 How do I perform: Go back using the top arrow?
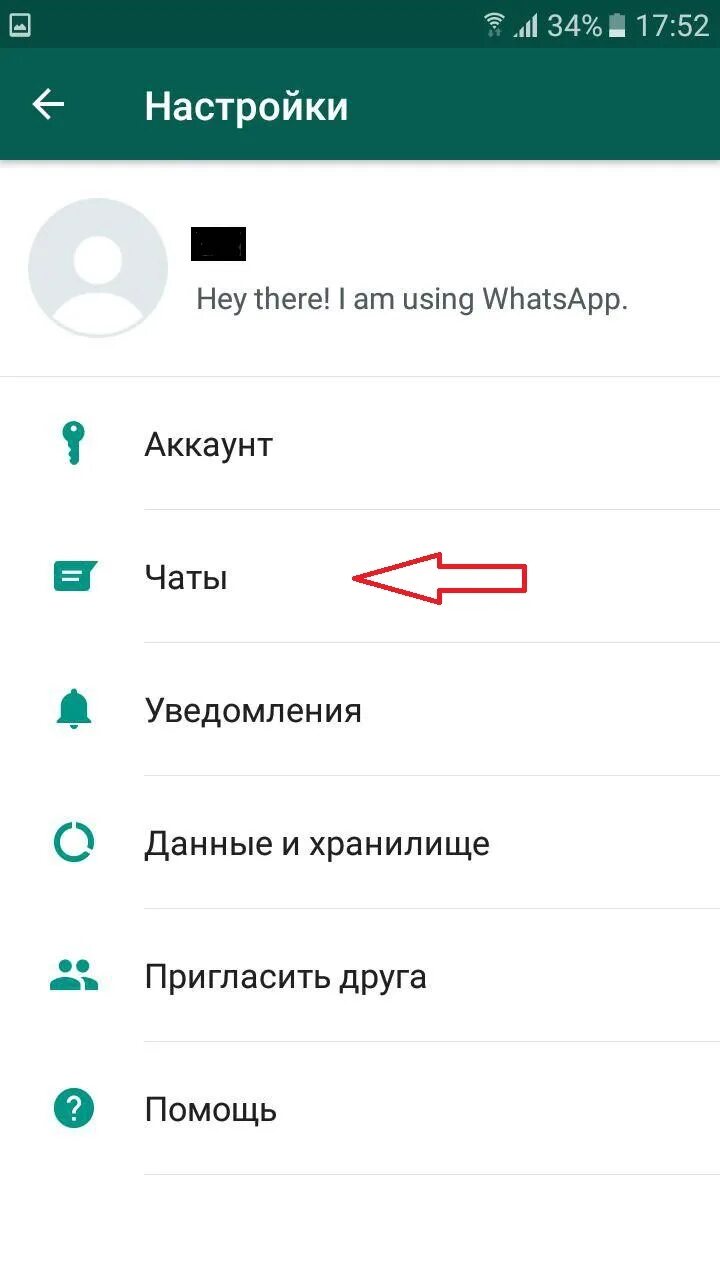(x=48, y=105)
